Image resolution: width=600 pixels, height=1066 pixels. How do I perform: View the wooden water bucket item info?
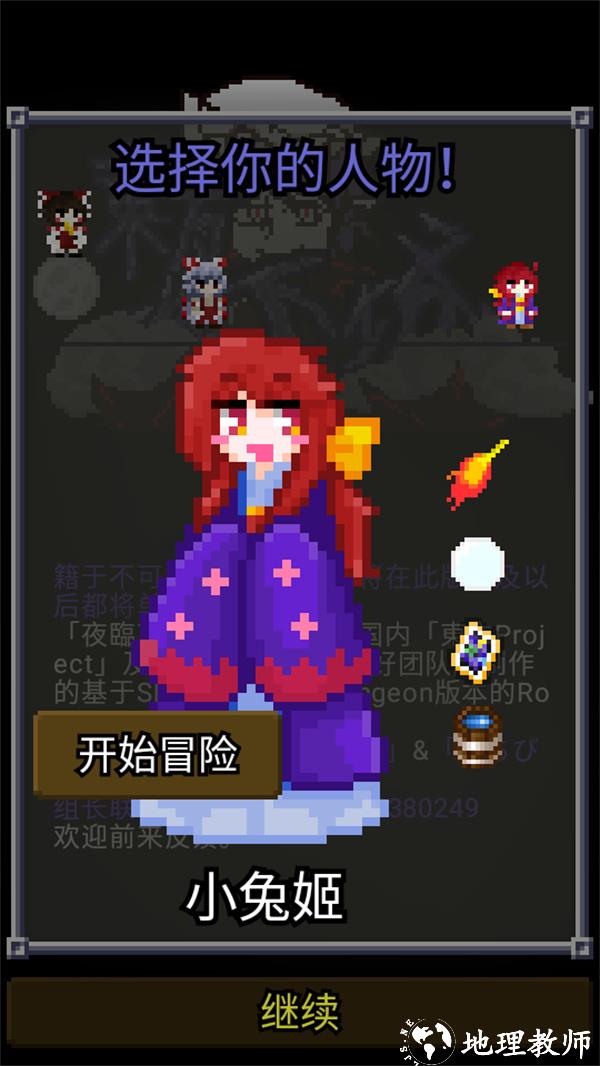[476, 737]
